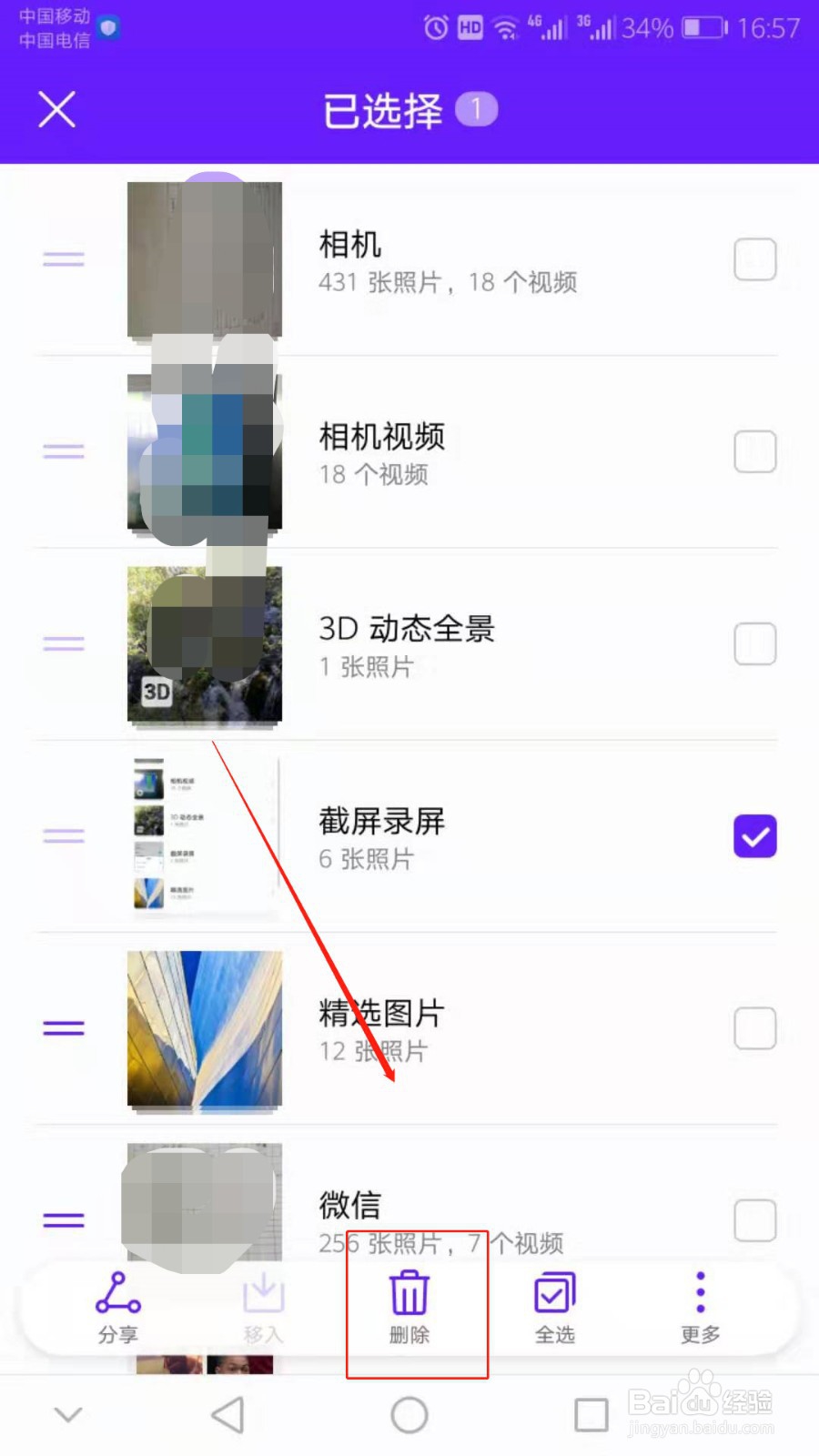Check the 微信 album checkbox
The height and width of the screenshot is (1456, 819).
pos(754,1220)
